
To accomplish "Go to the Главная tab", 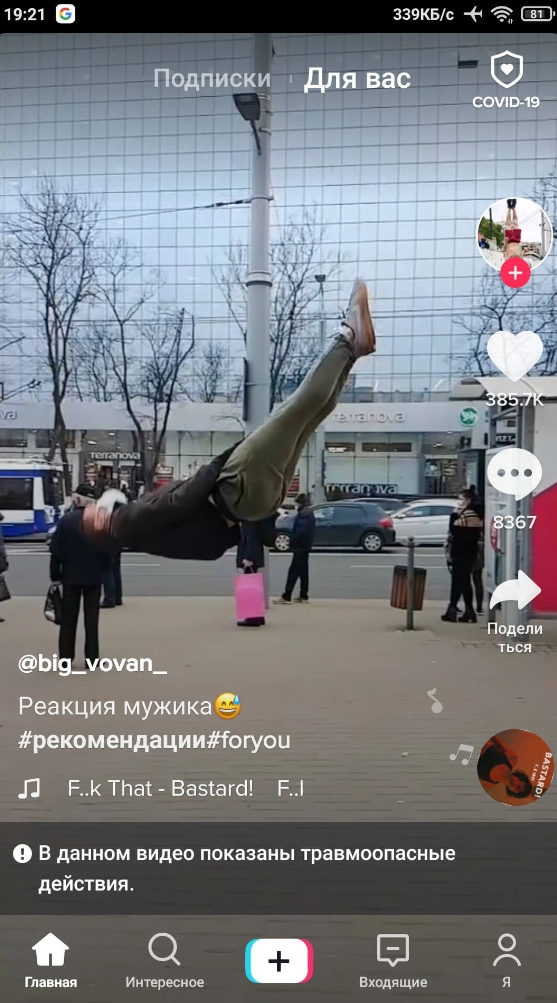I will (51, 961).
